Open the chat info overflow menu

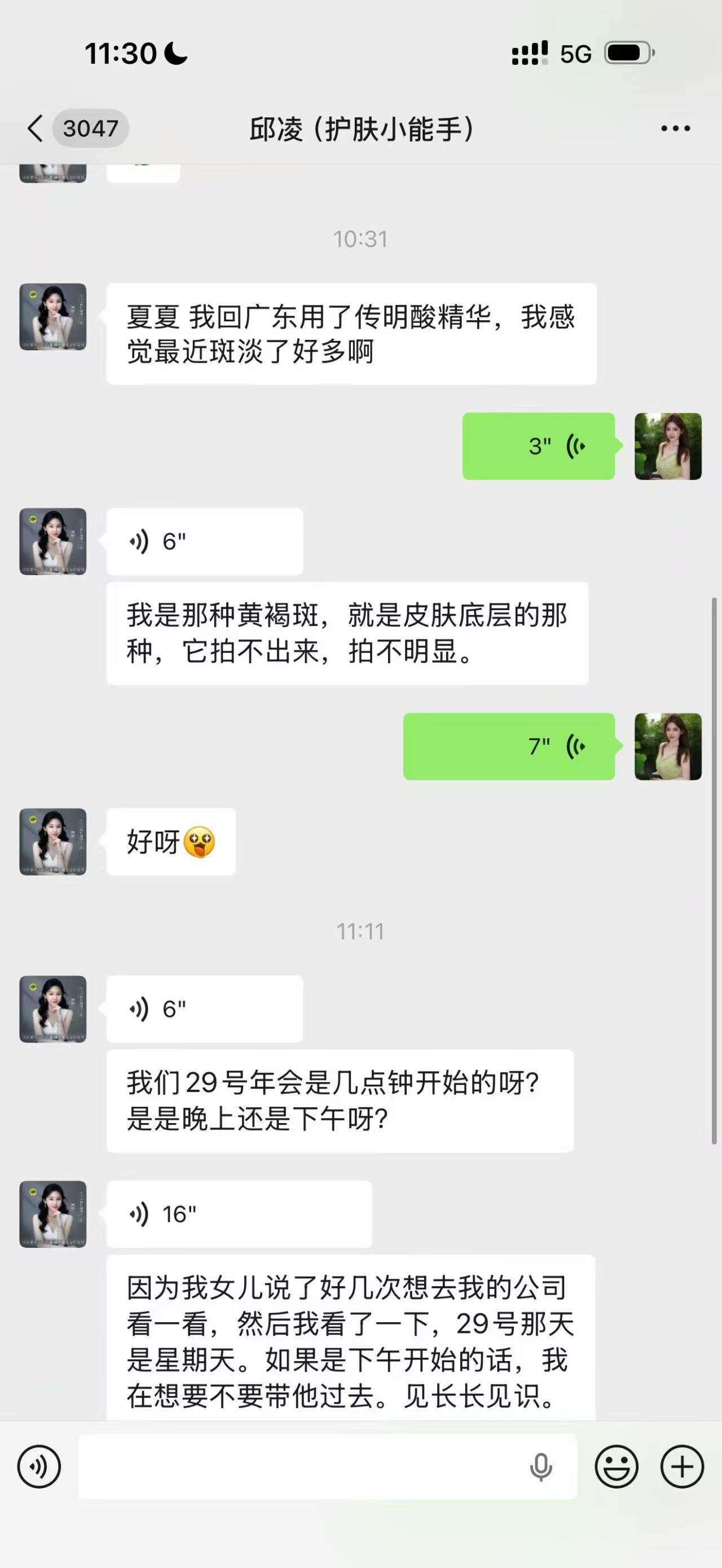(675, 129)
